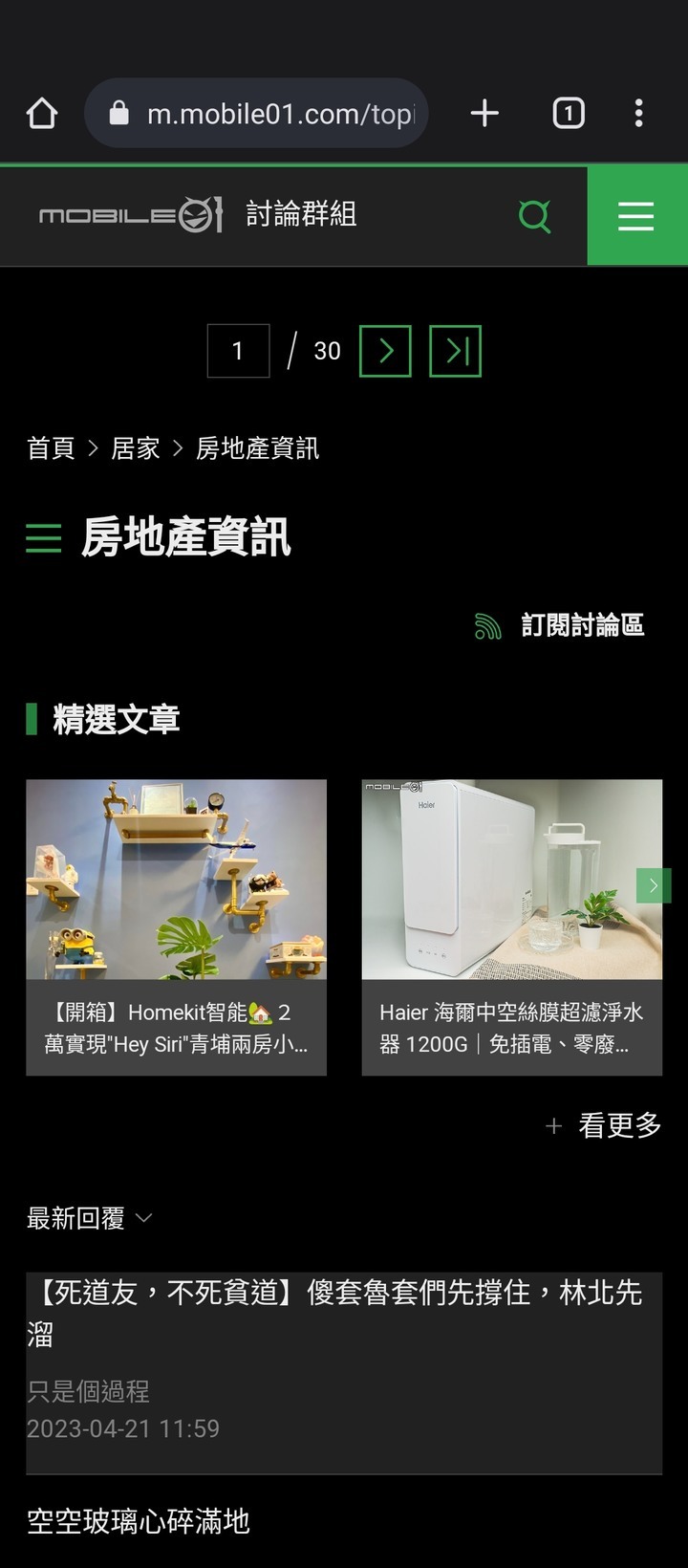Open the Haier 海爾 淨水器 article
The height and width of the screenshot is (1568, 688).
click(x=511, y=927)
